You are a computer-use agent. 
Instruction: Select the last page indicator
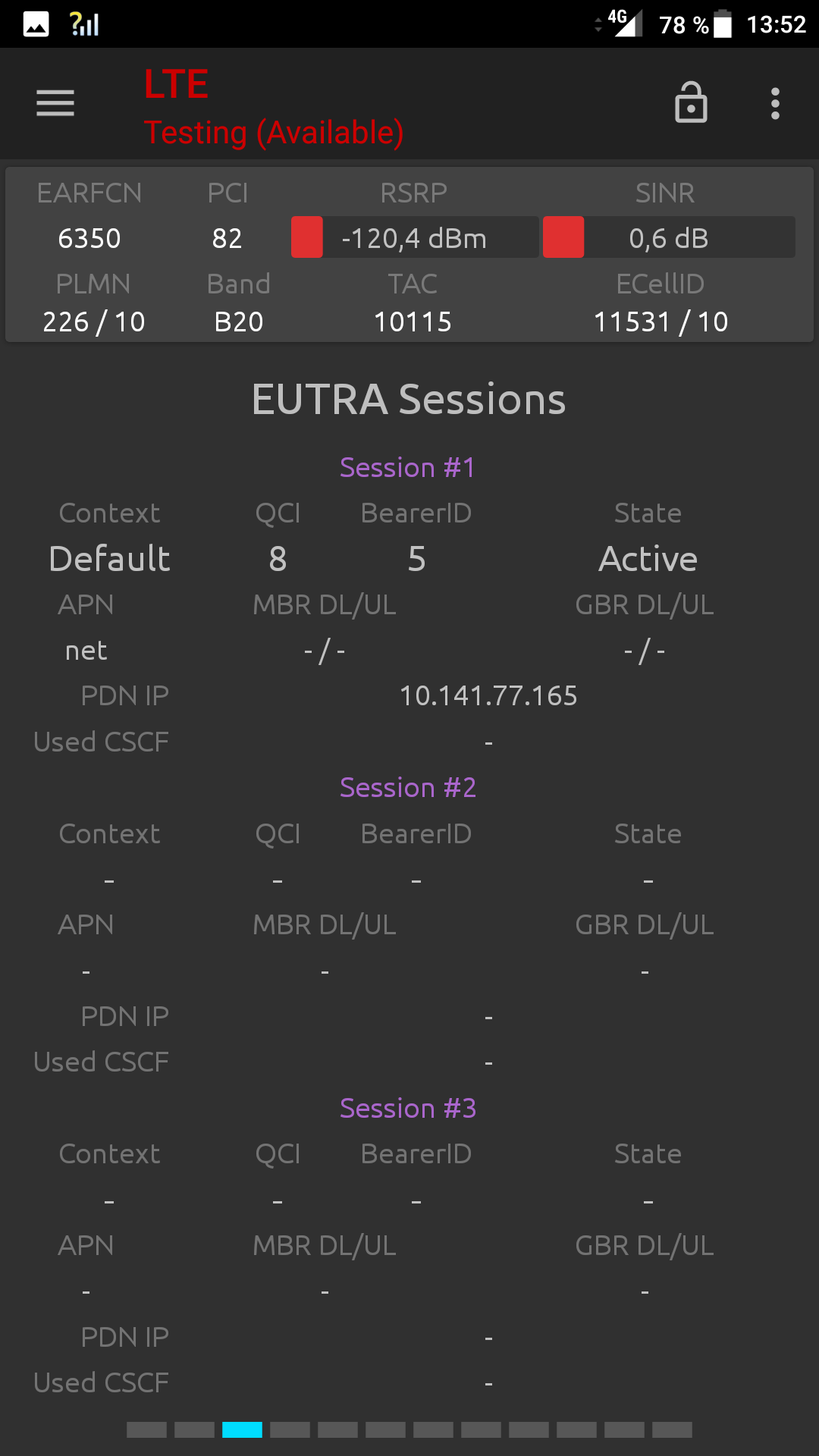pos(672,1430)
